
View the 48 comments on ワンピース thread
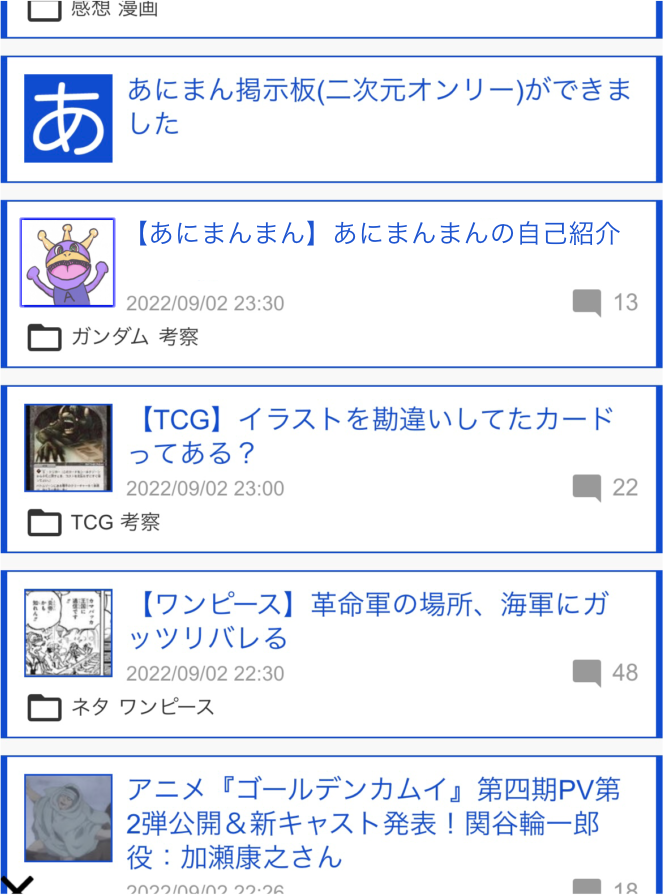pyautogui.click(x=605, y=672)
